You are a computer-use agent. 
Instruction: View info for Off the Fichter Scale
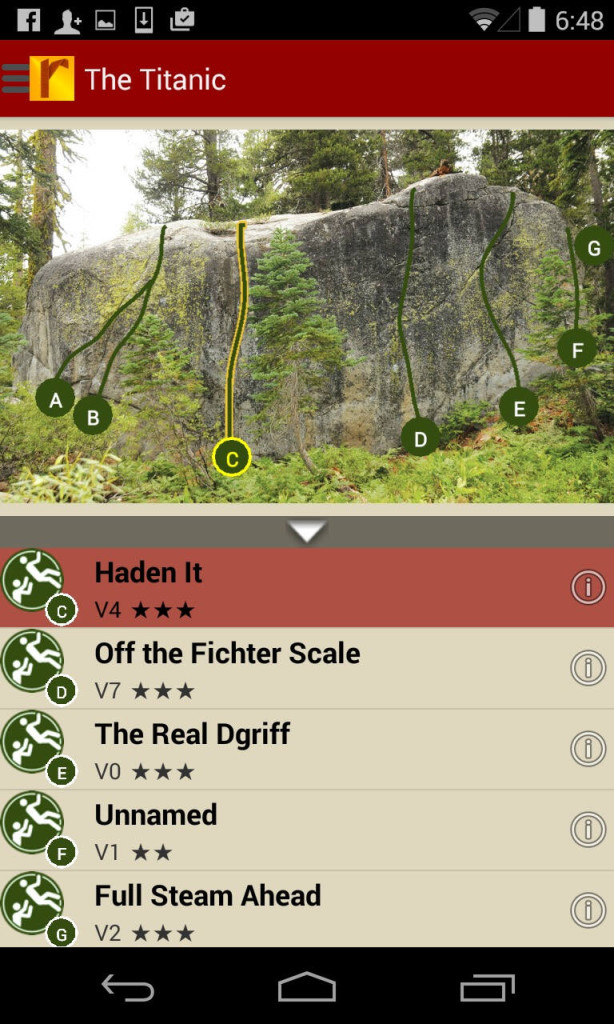[x=588, y=668]
